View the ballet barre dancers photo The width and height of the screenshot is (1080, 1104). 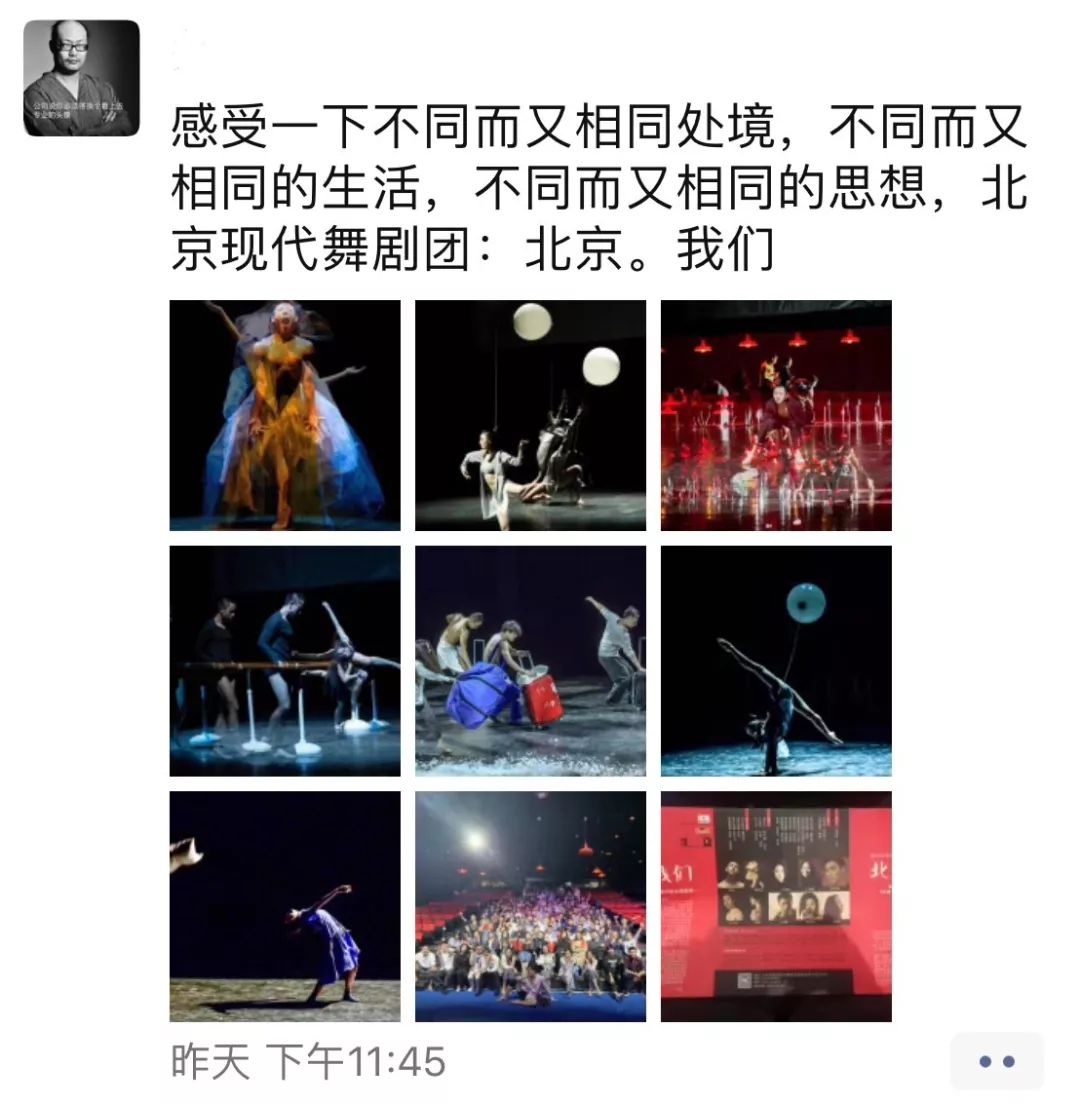tap(285, 661)
